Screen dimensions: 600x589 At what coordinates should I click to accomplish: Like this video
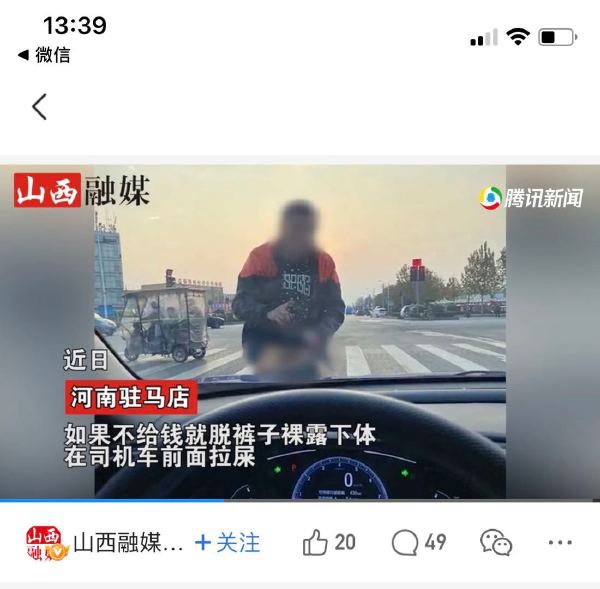328,543
